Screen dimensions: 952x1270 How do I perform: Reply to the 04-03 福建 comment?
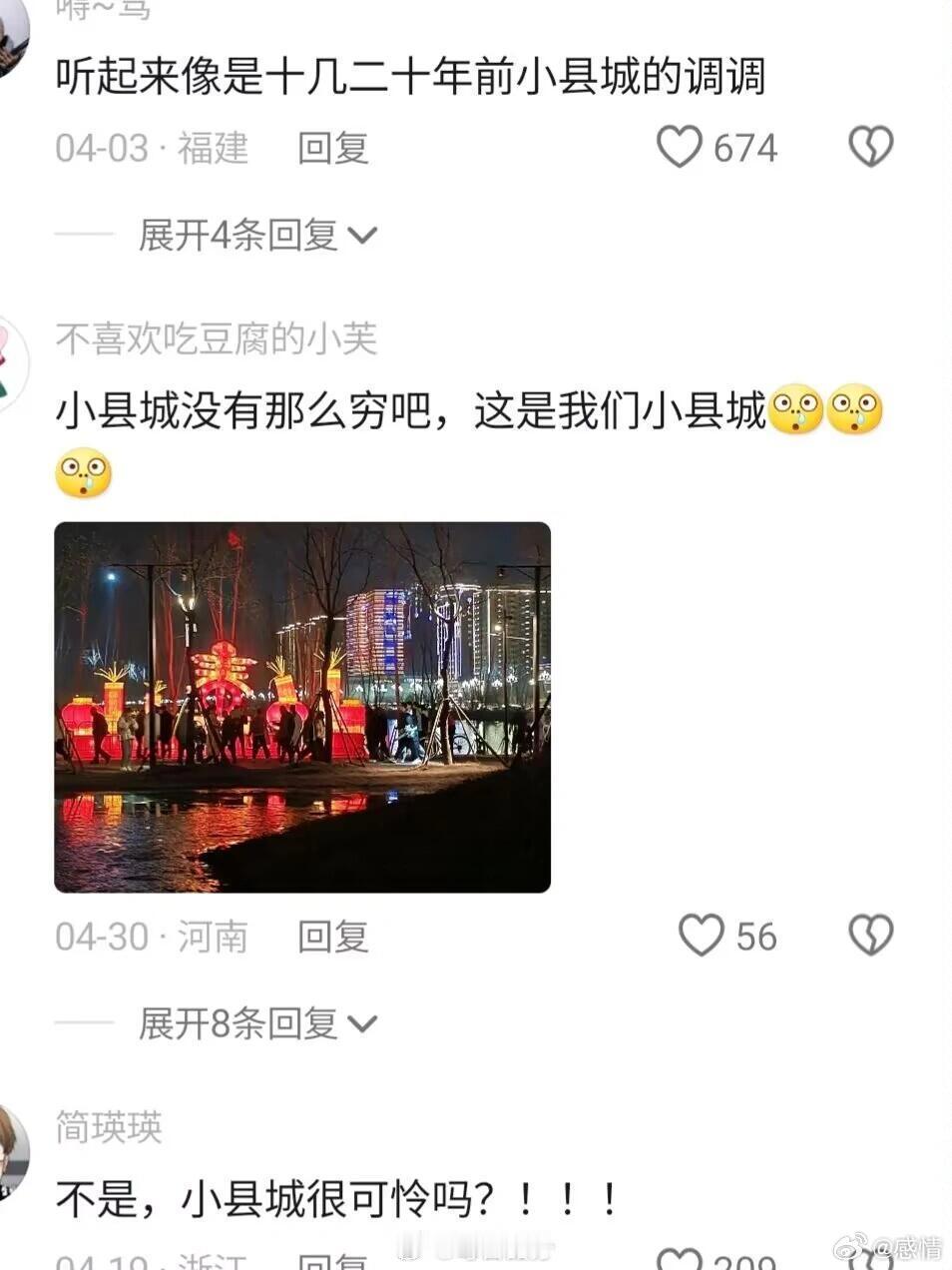pyautogui.click(x=333, y=148)
